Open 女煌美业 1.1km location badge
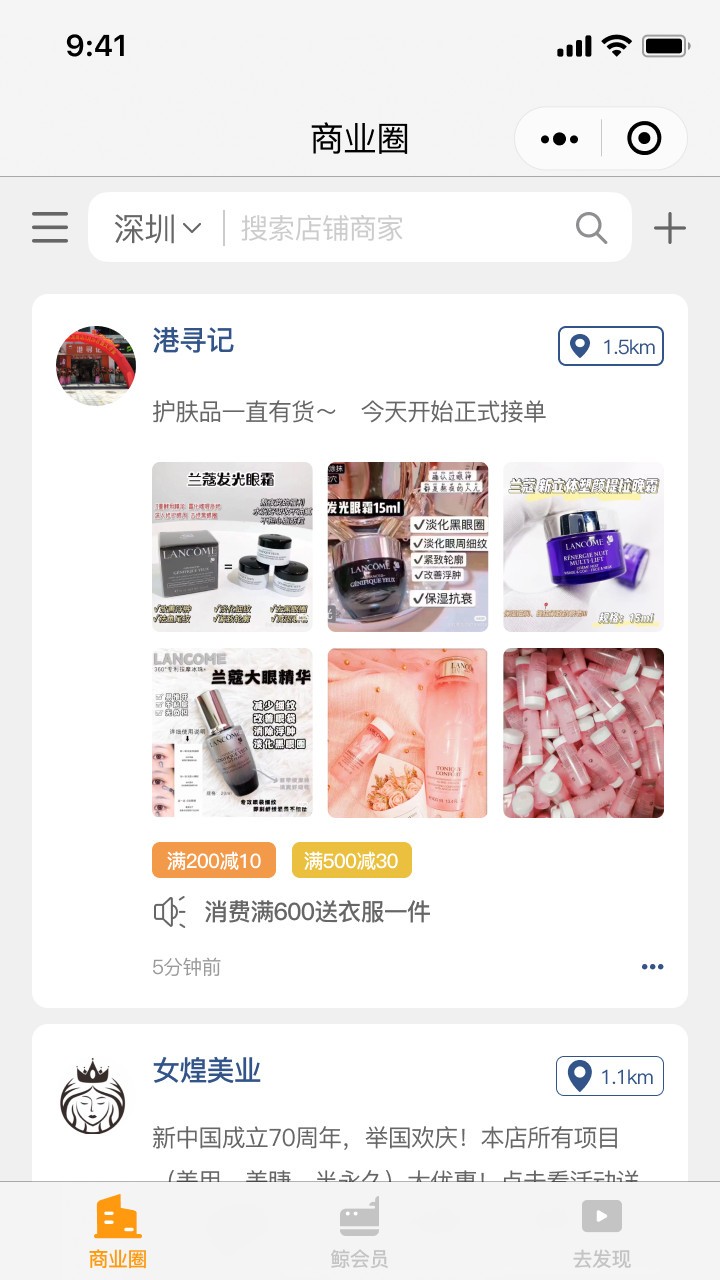720x1280 pixels. tap(610, 1077)
